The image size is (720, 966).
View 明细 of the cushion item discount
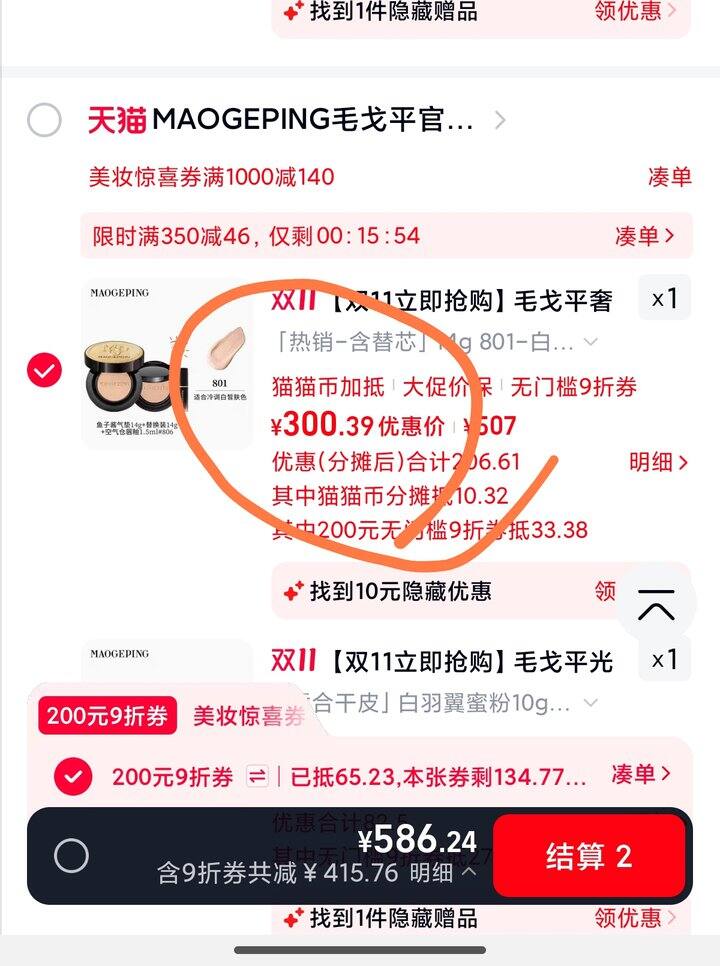(x=658, y=462)
